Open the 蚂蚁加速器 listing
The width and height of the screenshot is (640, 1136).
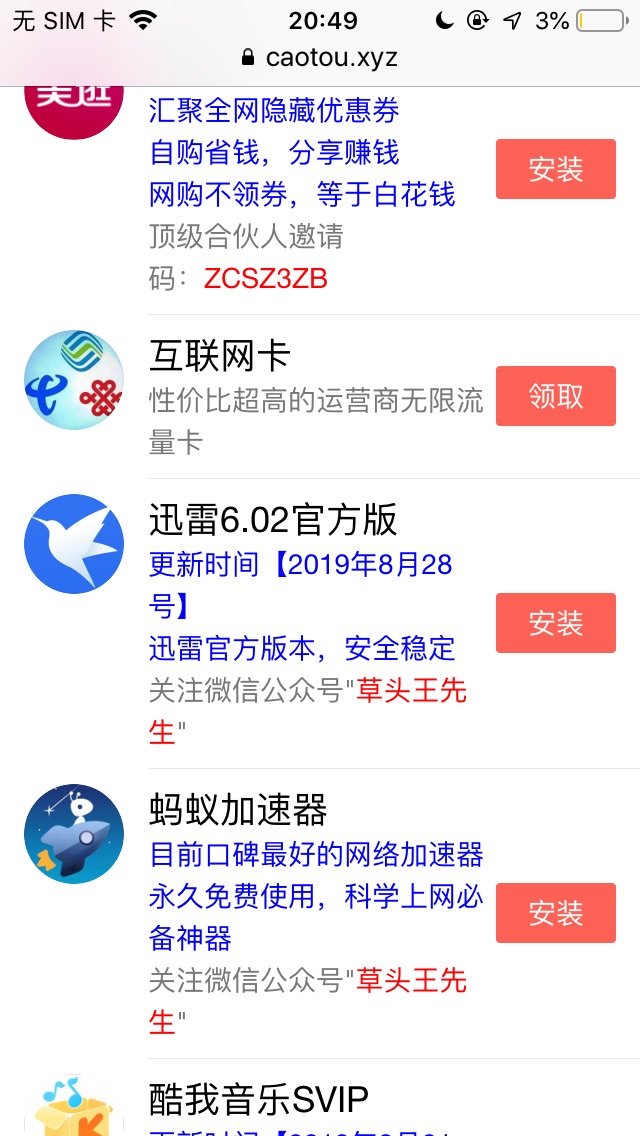(x=238, y=810)
